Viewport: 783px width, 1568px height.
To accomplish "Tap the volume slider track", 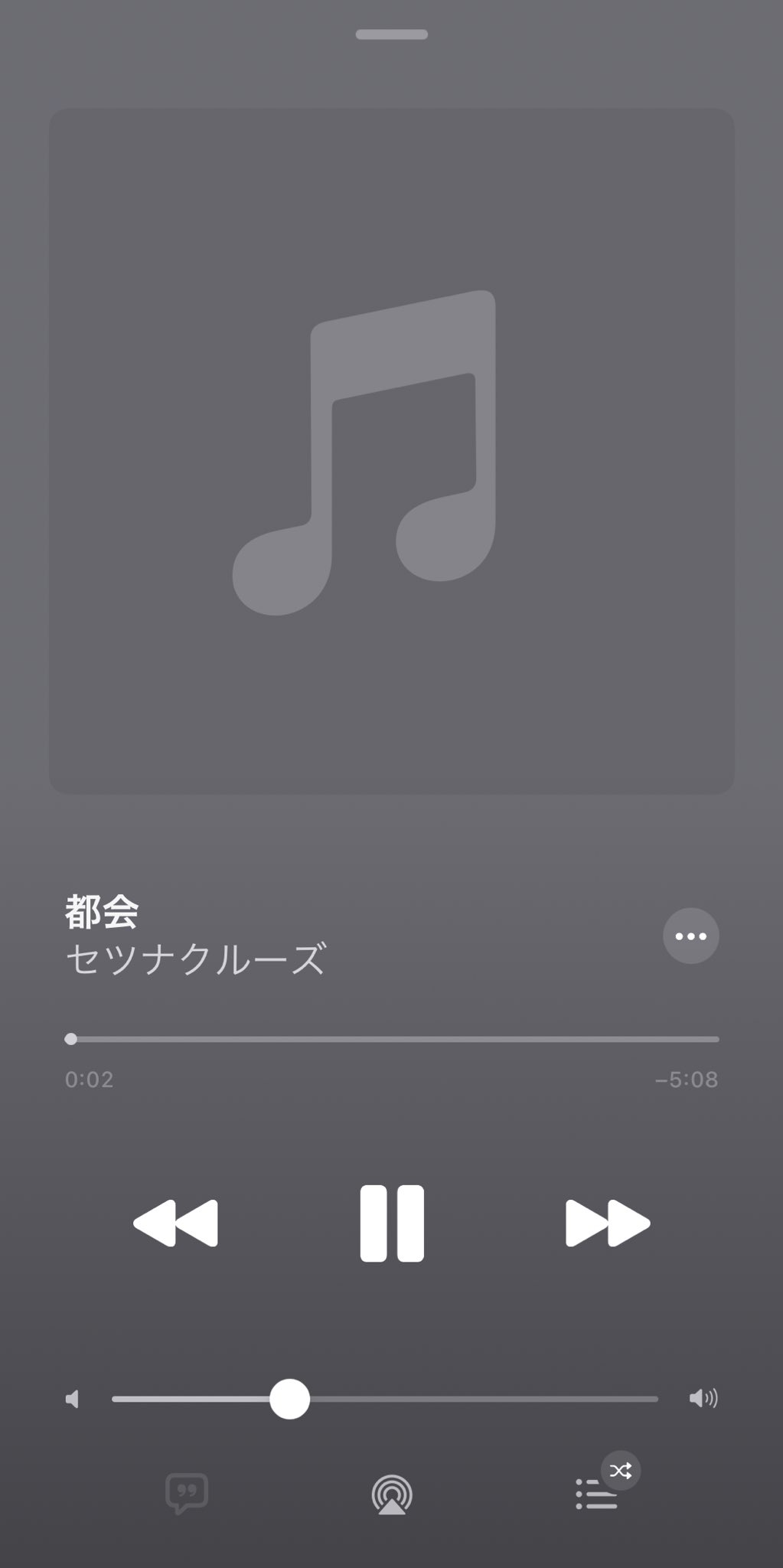I will point(385,1399).
